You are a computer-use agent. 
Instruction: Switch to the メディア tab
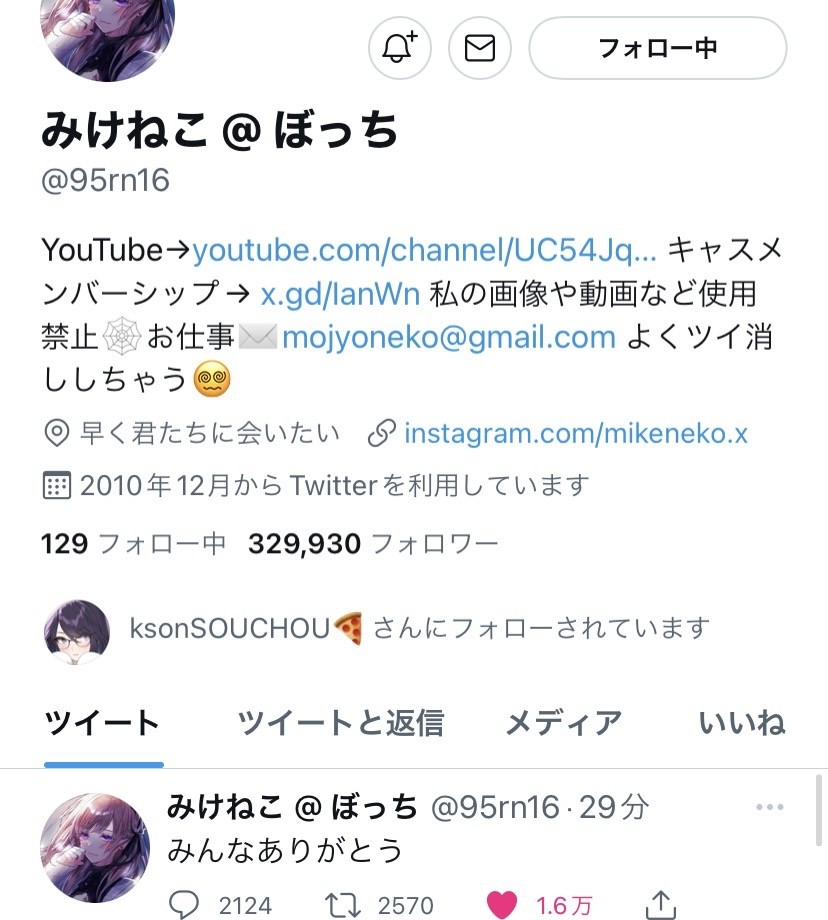pos(563,722)
